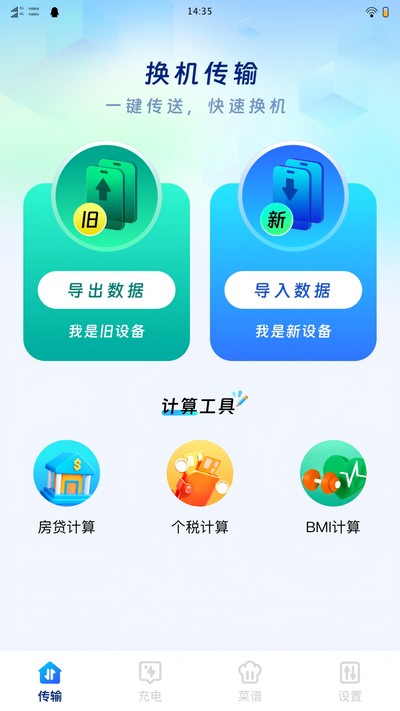
Task: Tap the 导入数据 button
Action: click(293, 290)
